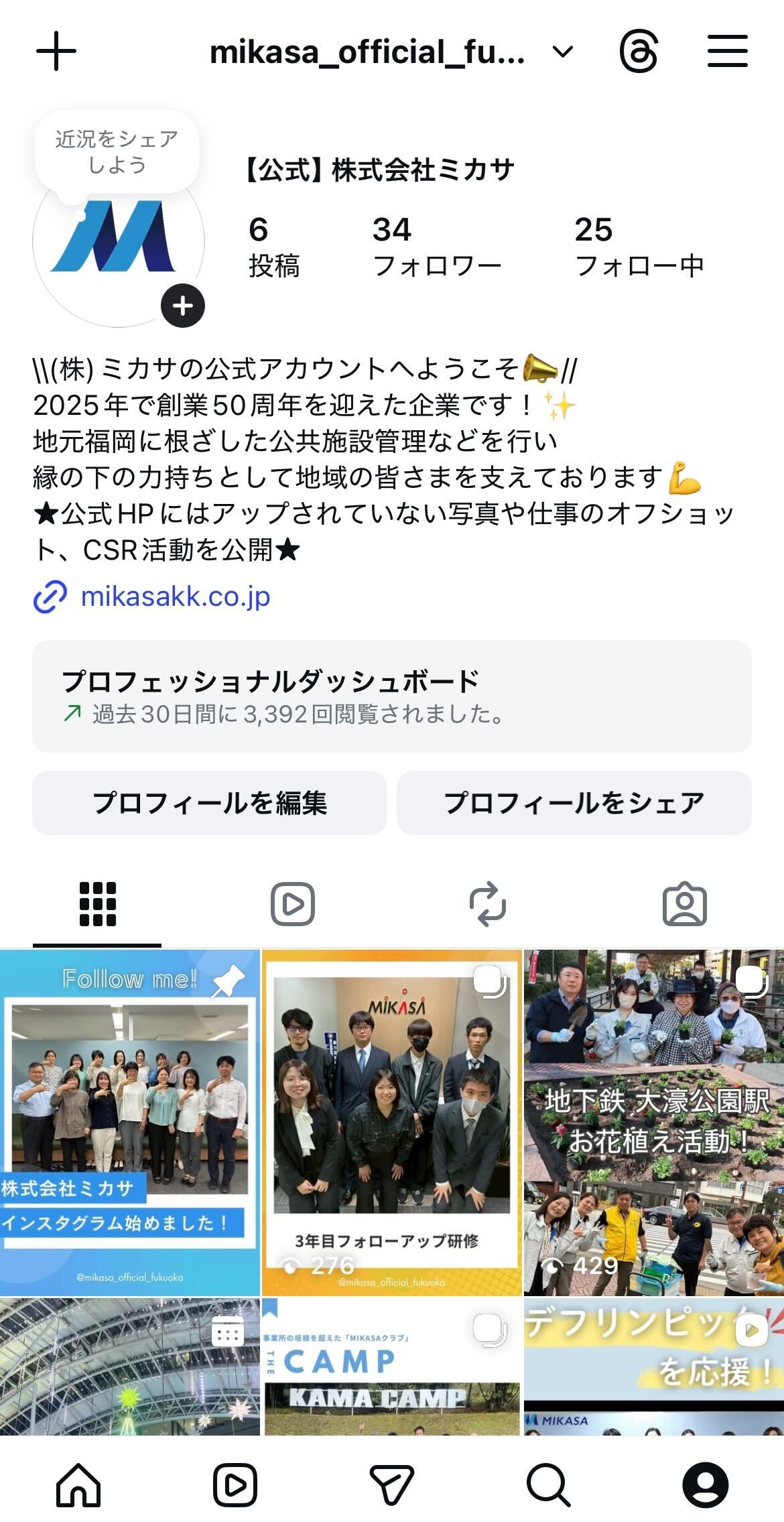Viewport: 784px width, 1522px height.
Task: Switch to the Reels profile tab
Action: click(x=293, y=904)
